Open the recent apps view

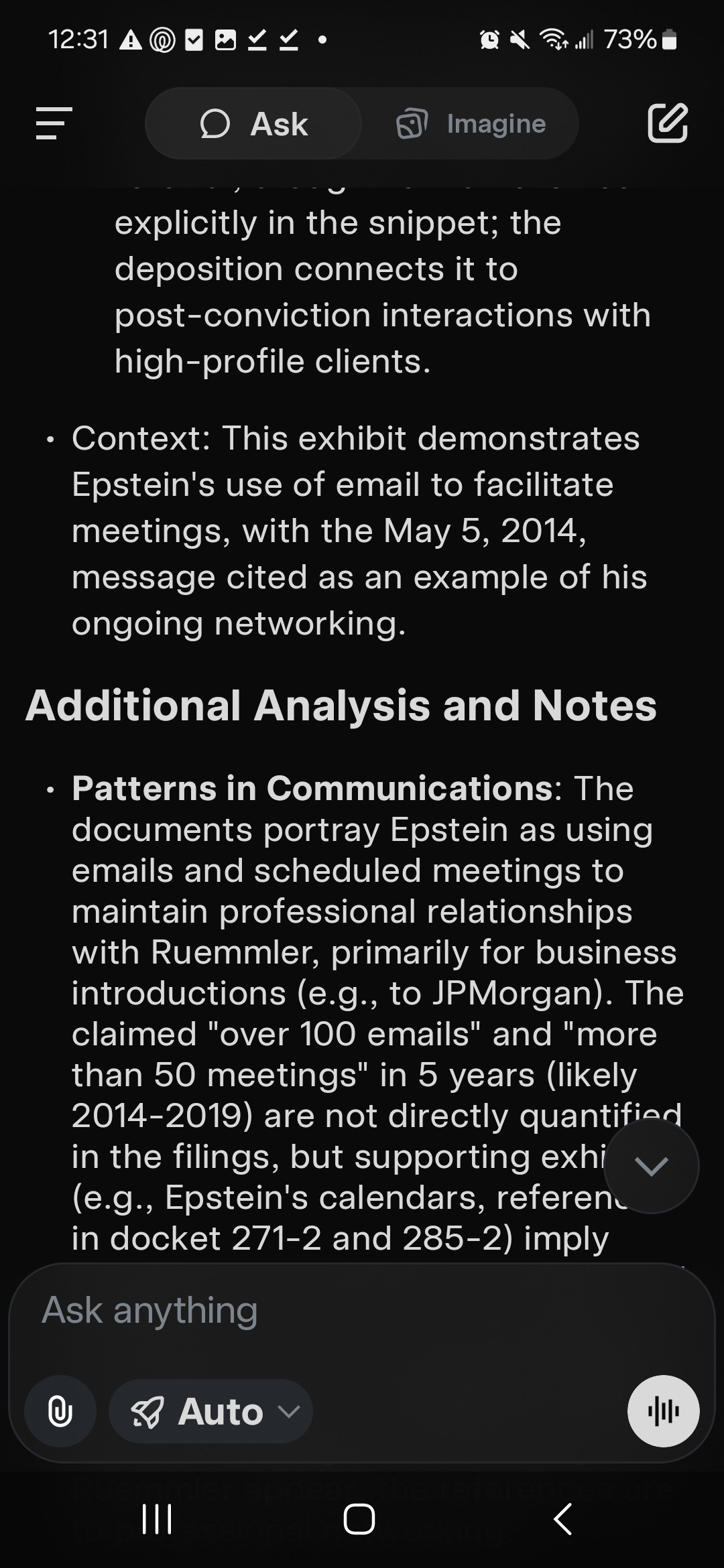(158, 1519)
